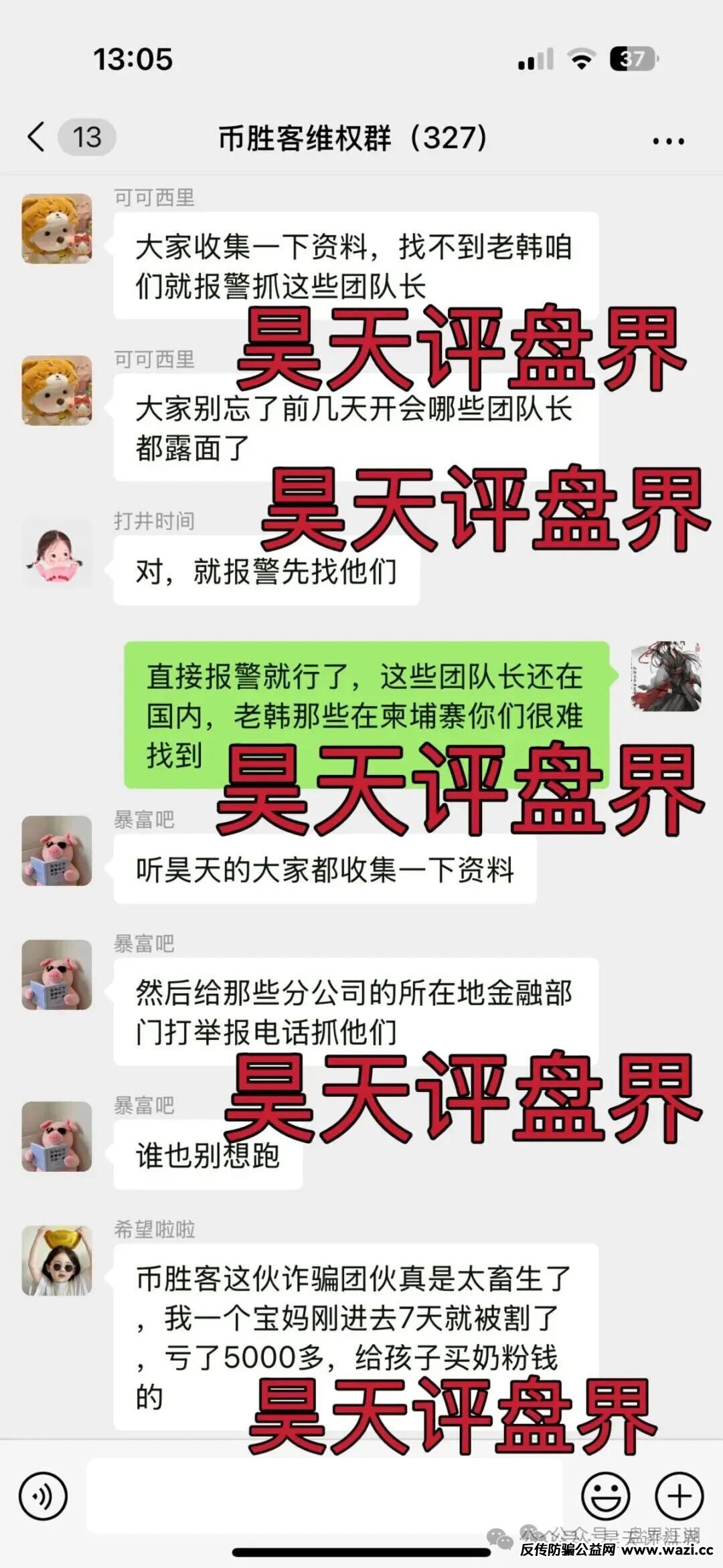
Task: Open the plus attachment menu
Action: click(679, 1495)
